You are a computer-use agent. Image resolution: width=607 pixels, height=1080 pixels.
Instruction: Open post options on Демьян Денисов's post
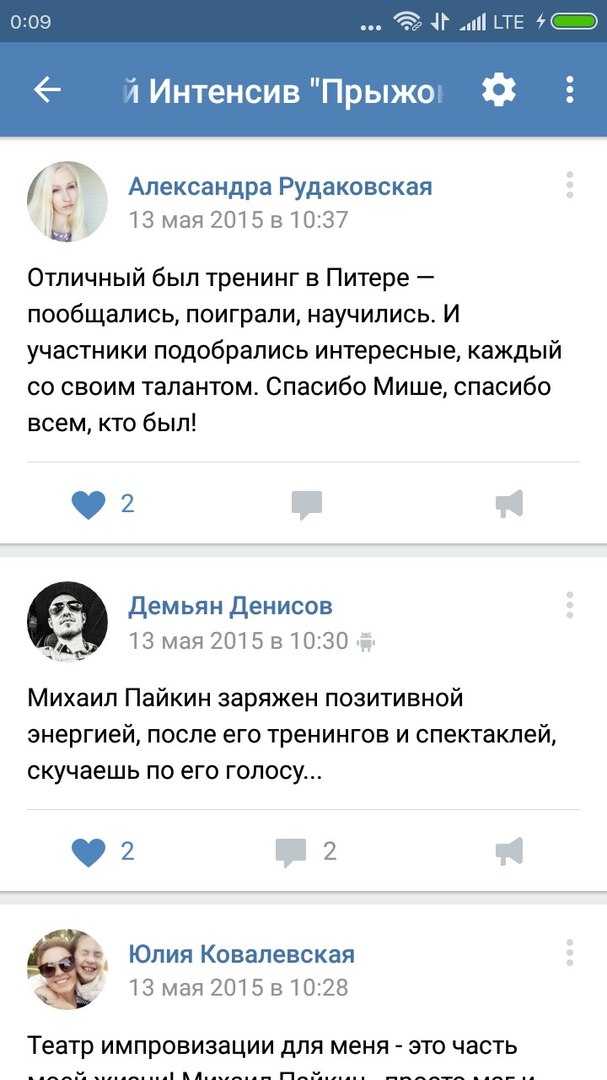[x=569, y=605]
